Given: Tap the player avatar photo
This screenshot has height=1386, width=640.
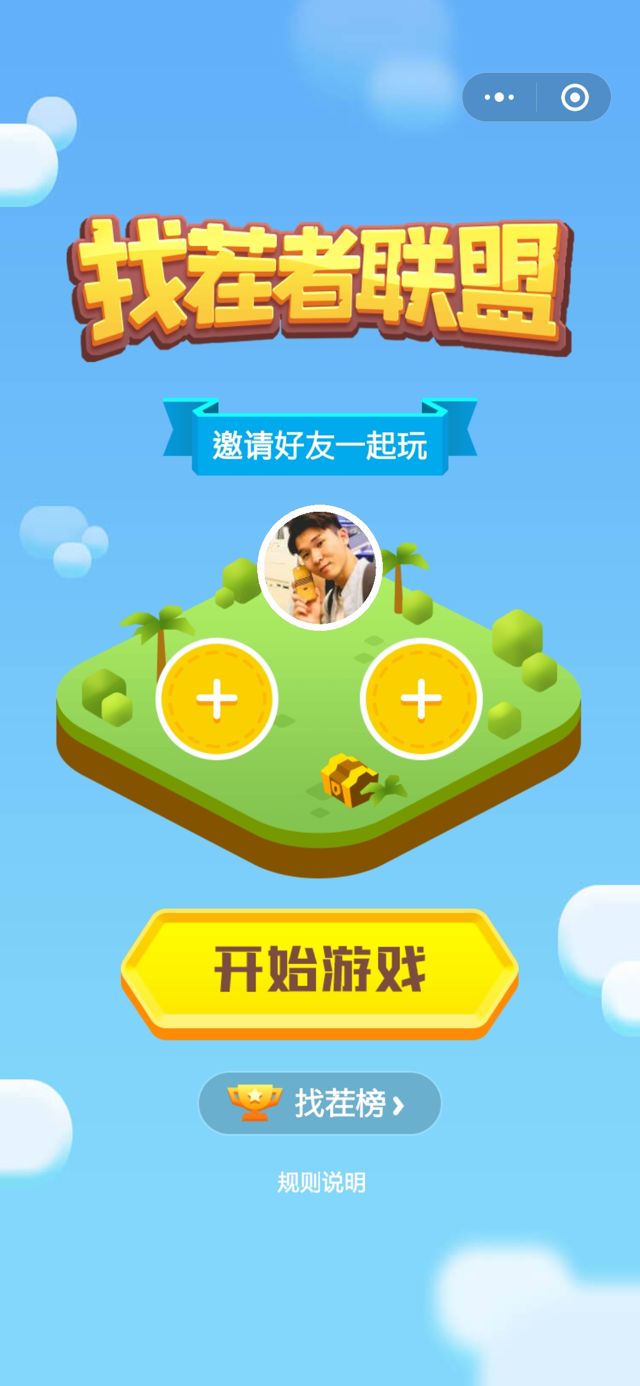Looking at the screenshot, I should (x=320, y=567).
